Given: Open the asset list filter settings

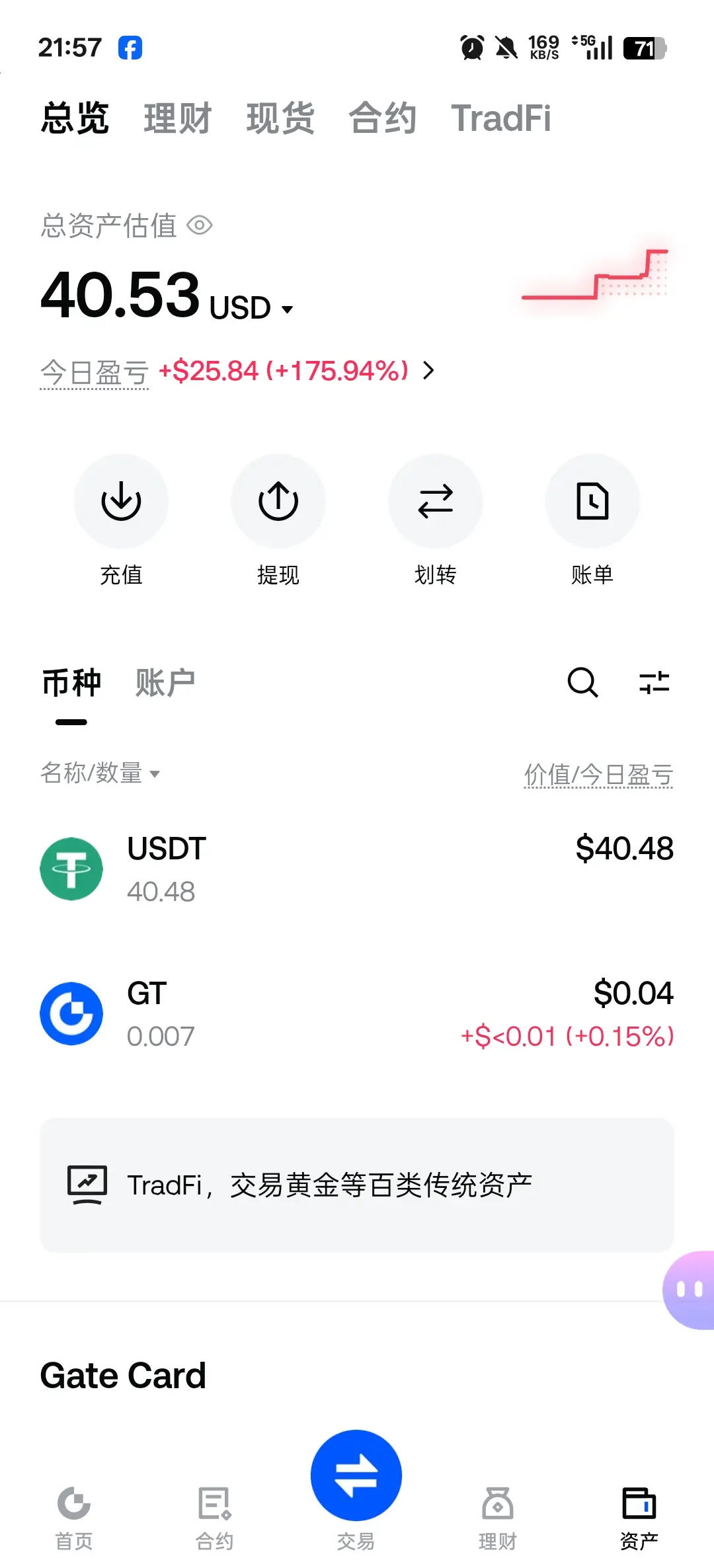Looking at the screenshot, I should pyautogui.click(x=654, y=682).
